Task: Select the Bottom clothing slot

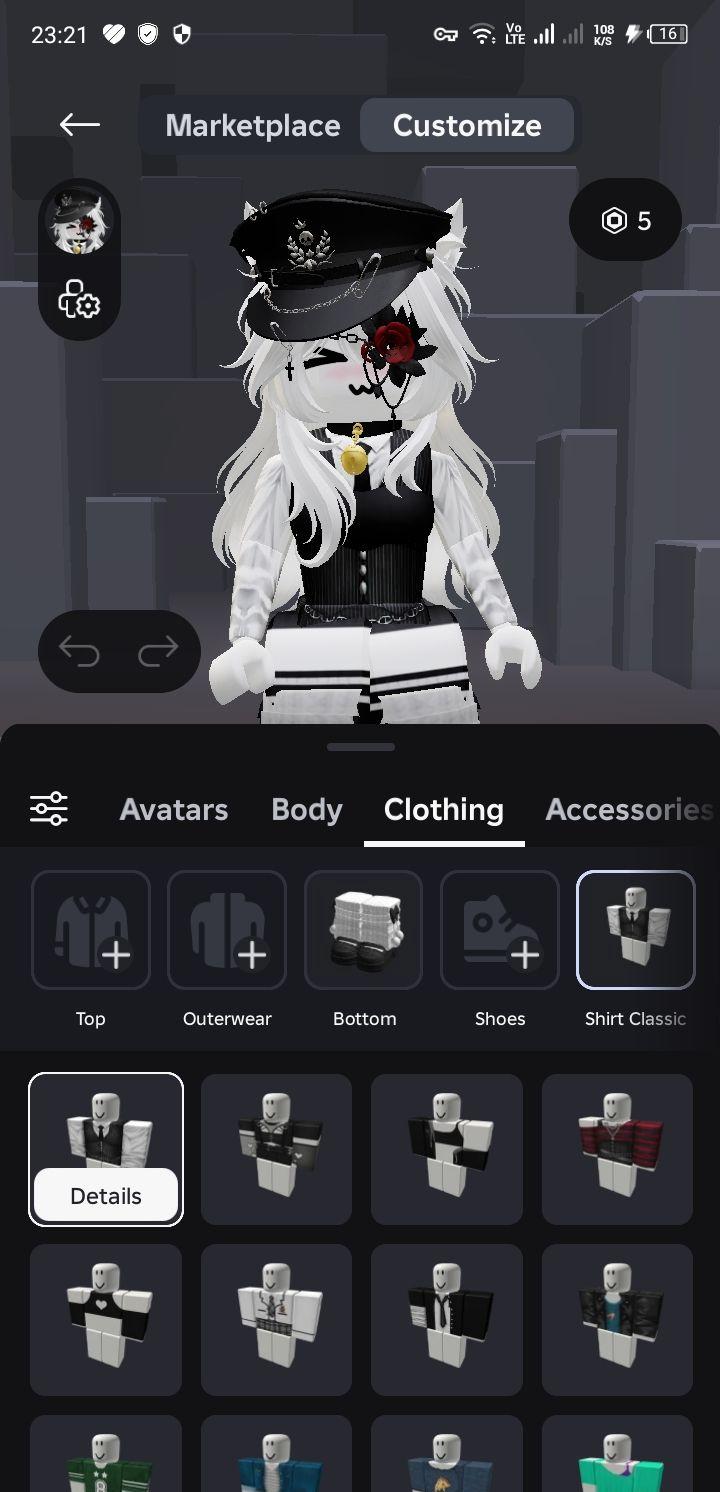Action: point(364,931)
